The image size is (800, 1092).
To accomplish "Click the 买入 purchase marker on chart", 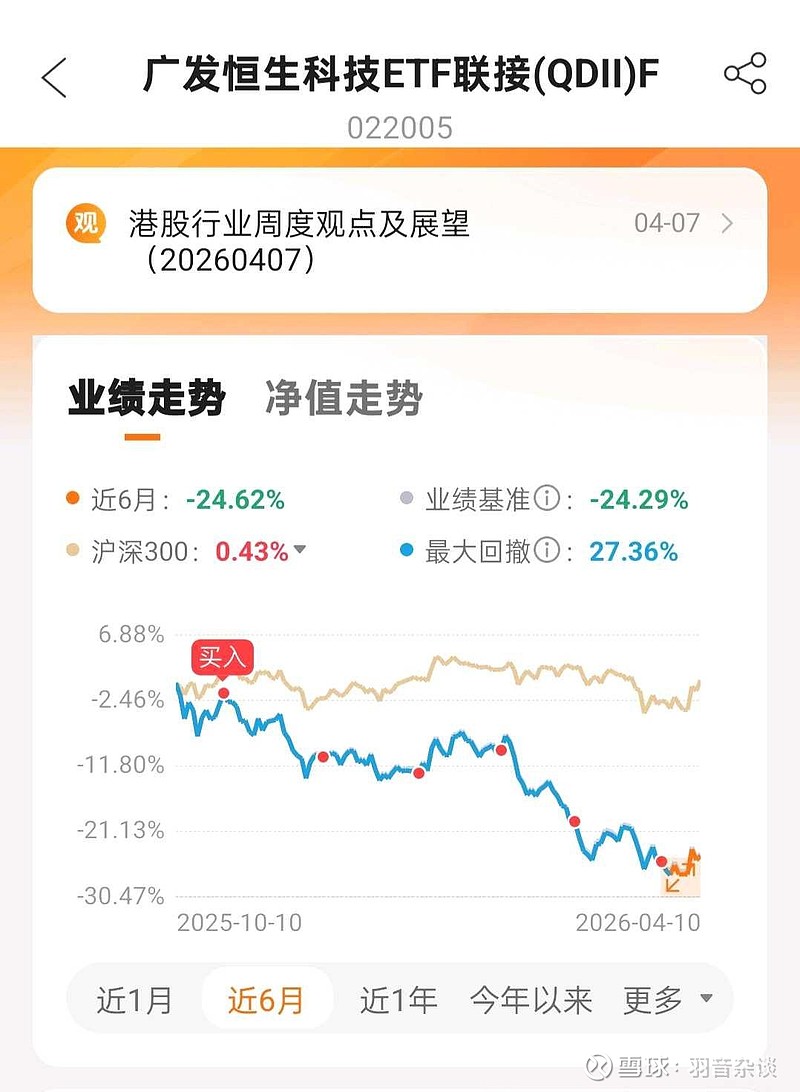I will 223,658.
